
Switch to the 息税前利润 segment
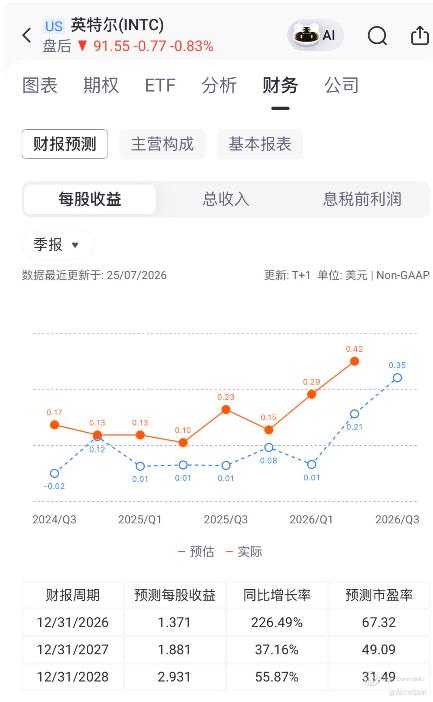[362, 199]
